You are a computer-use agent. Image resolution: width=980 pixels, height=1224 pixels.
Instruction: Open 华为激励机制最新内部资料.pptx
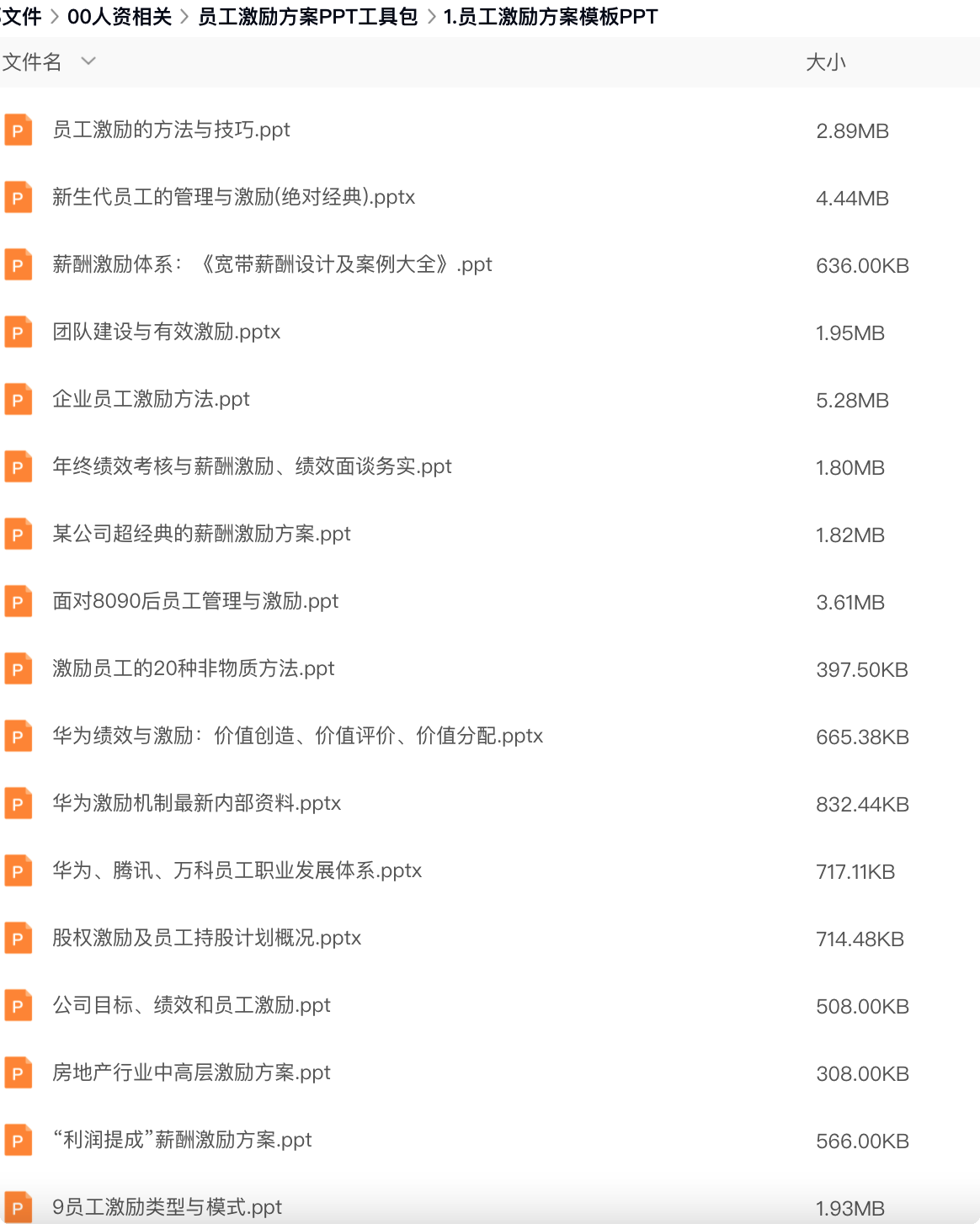196,803
